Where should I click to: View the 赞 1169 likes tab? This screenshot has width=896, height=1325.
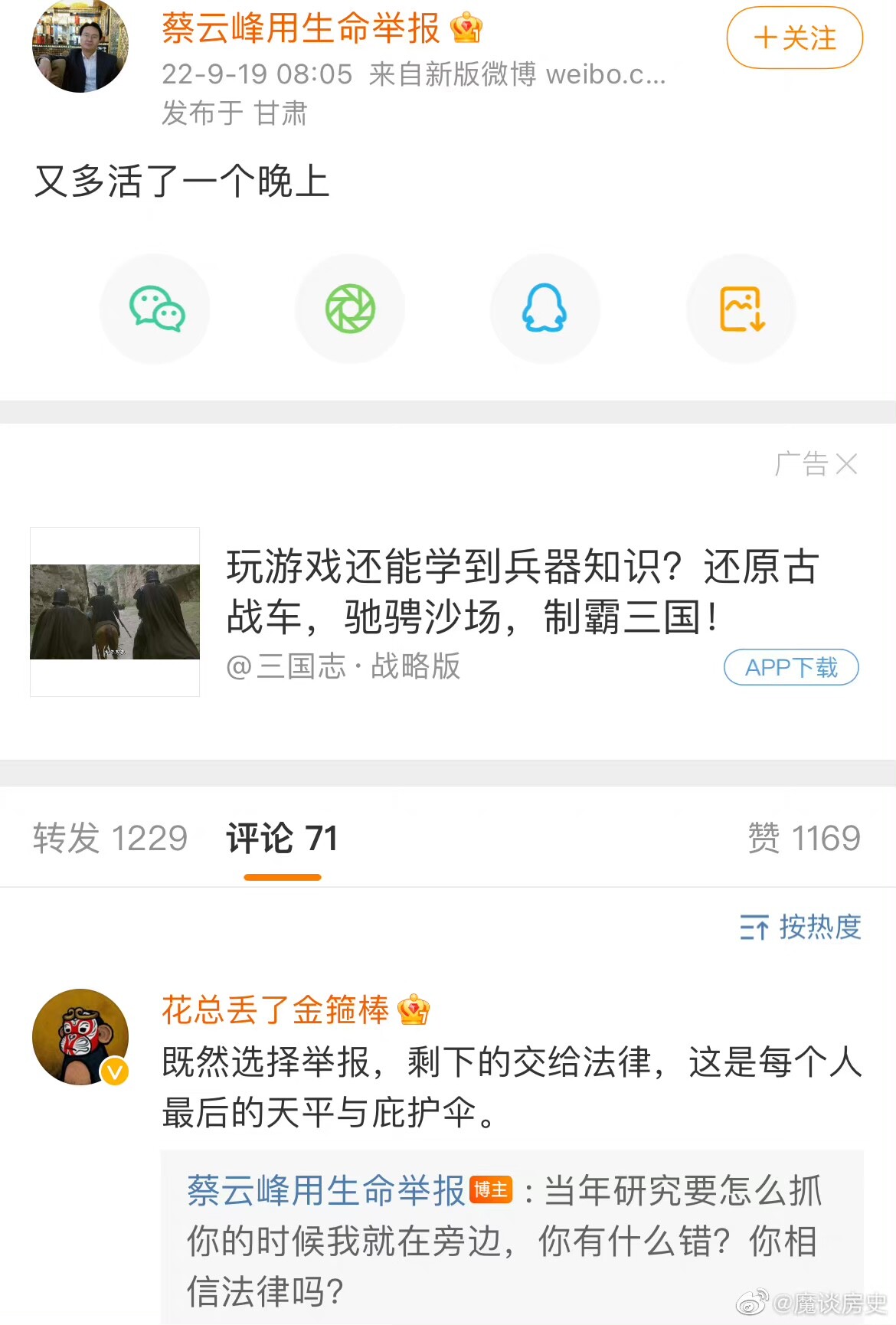pyautogui.click(x=803, y=838)
